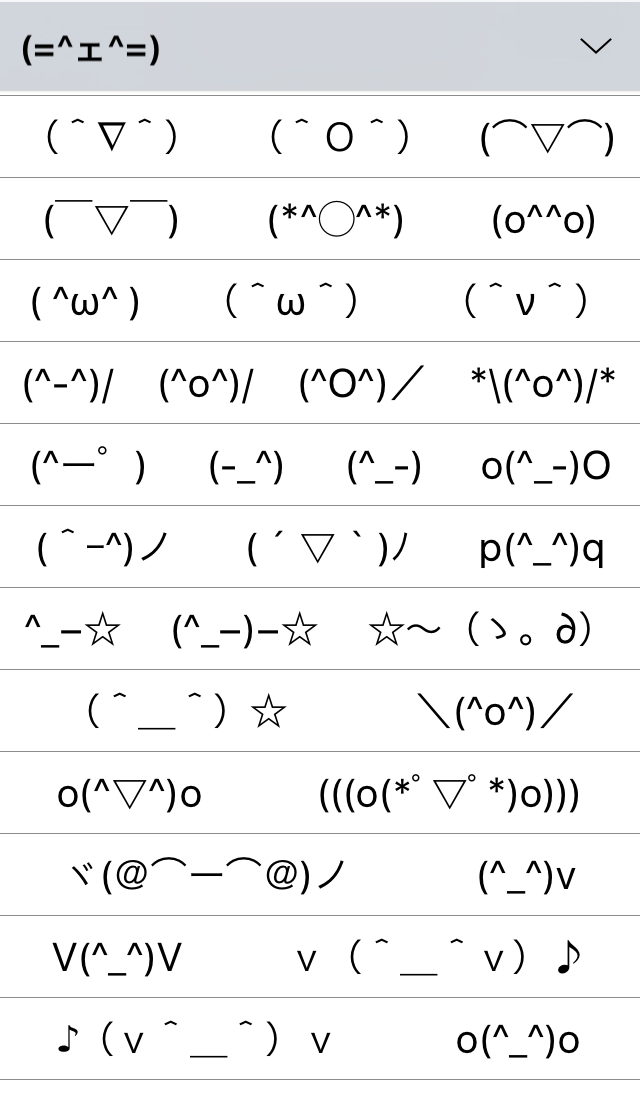Viewport: 640px width, 1098px height.
Task: Select the (^O^)／ emoticon
Action: click(362, 384)
